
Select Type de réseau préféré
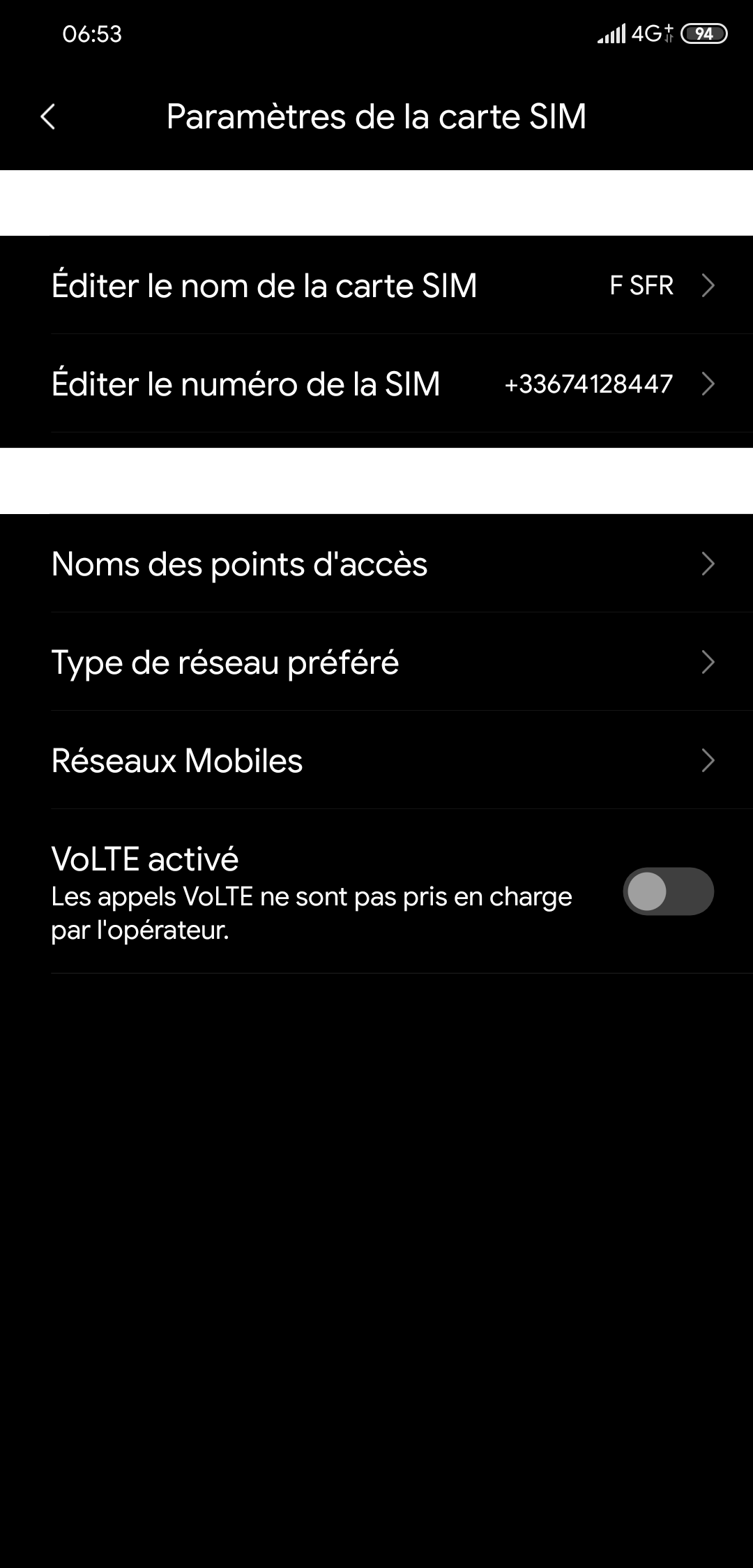(376, 662)
